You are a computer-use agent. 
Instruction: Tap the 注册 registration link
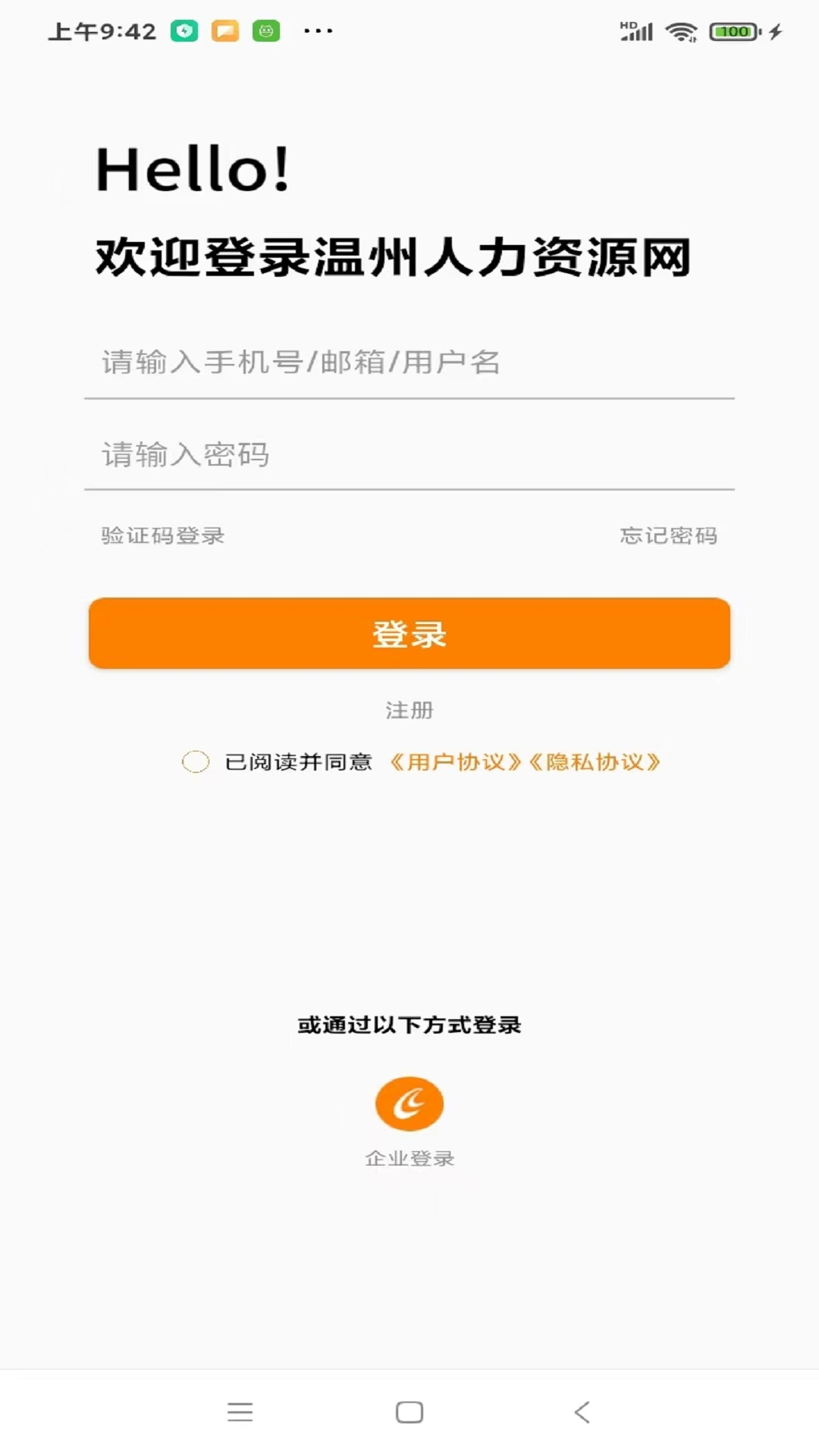[x=409, y=711]
